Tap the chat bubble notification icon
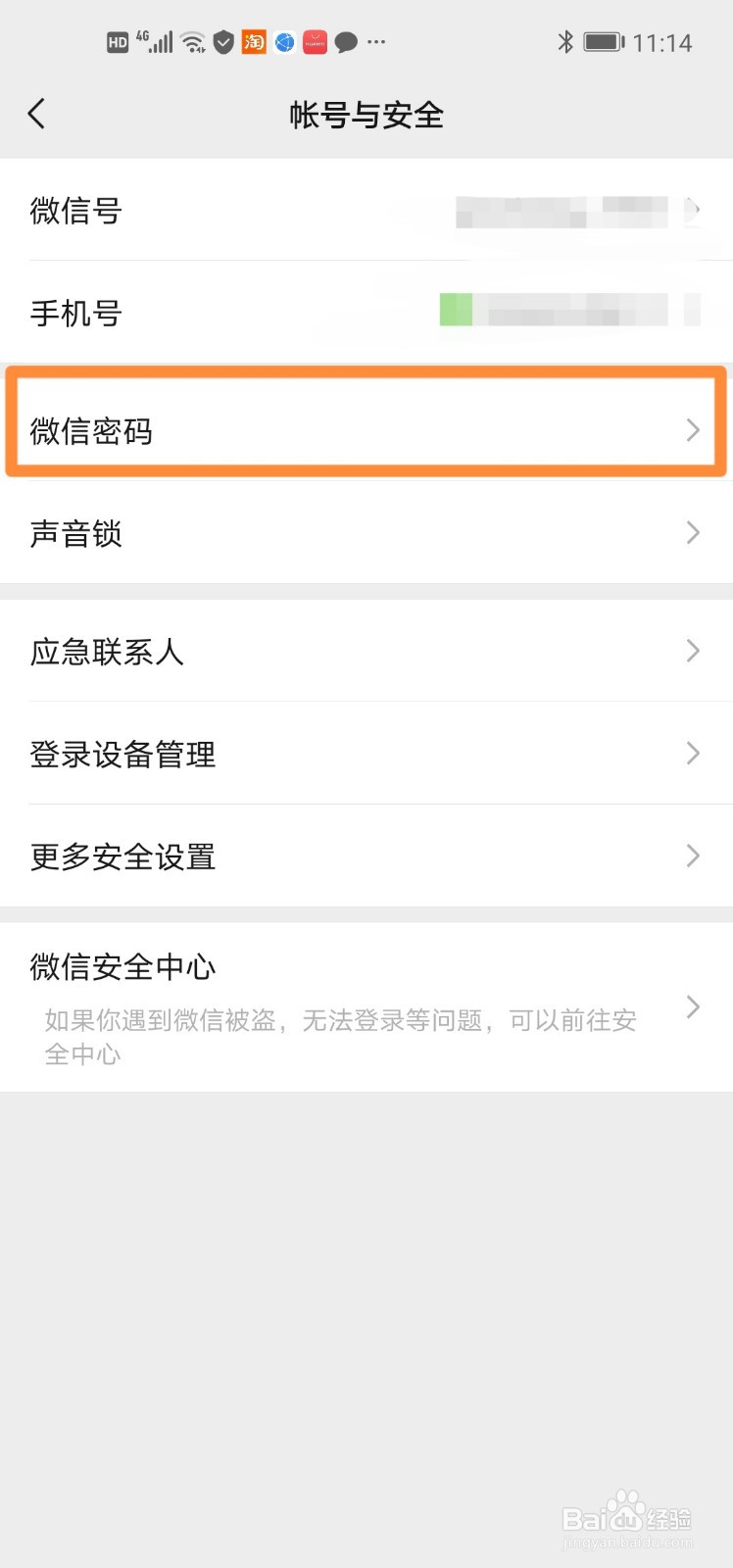 pos(345,41)
